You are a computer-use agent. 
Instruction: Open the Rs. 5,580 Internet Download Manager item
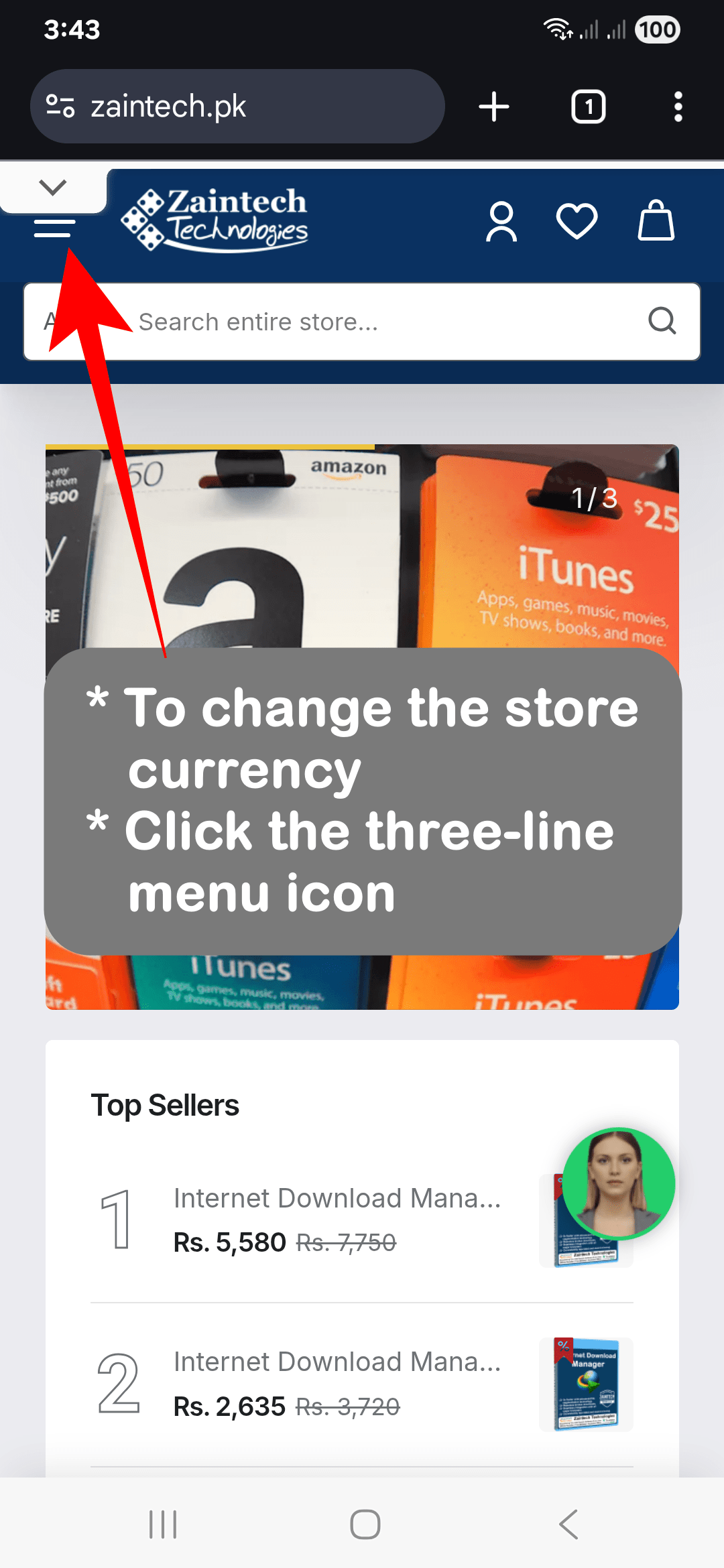pyautogui.click(x=337, y=1220)
